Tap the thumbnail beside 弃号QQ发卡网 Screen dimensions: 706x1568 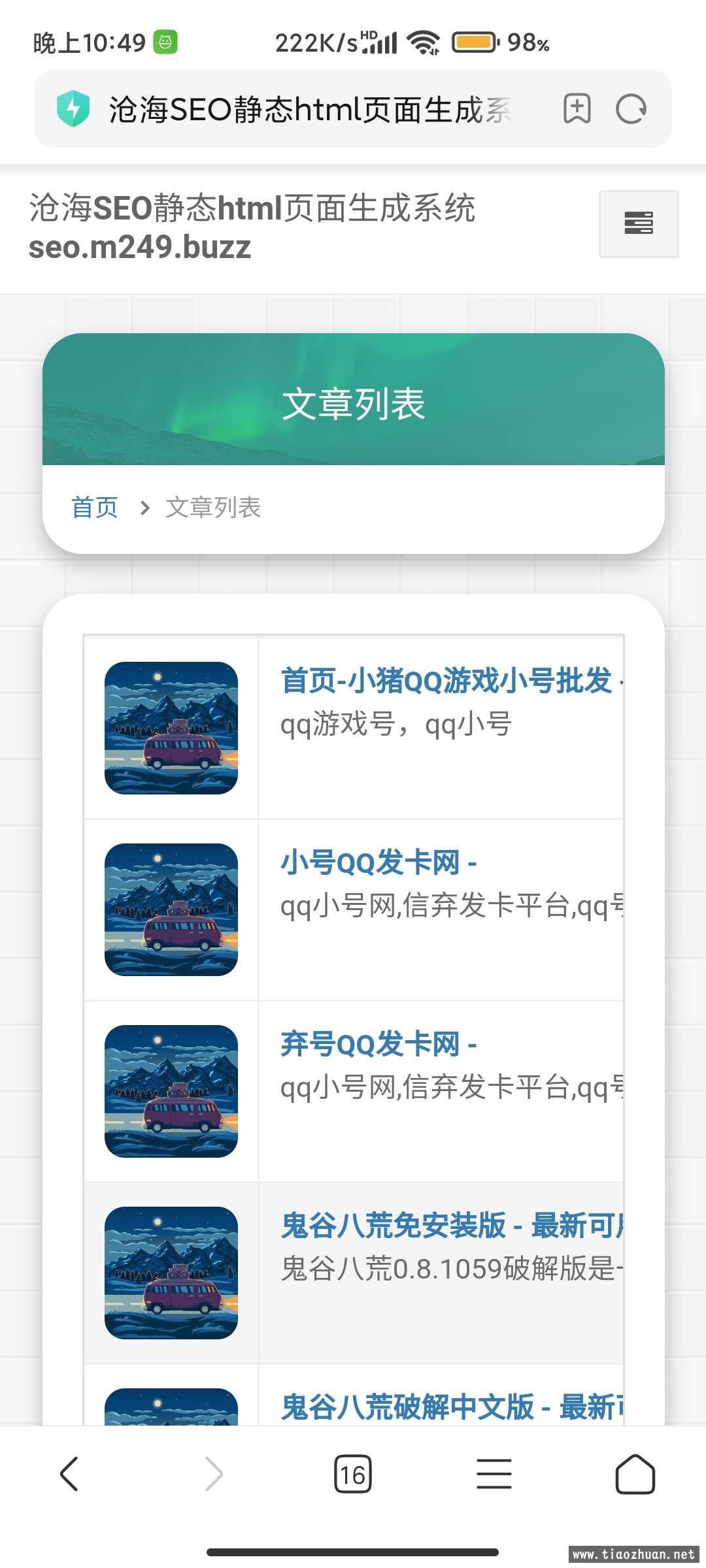point(171,1091)
